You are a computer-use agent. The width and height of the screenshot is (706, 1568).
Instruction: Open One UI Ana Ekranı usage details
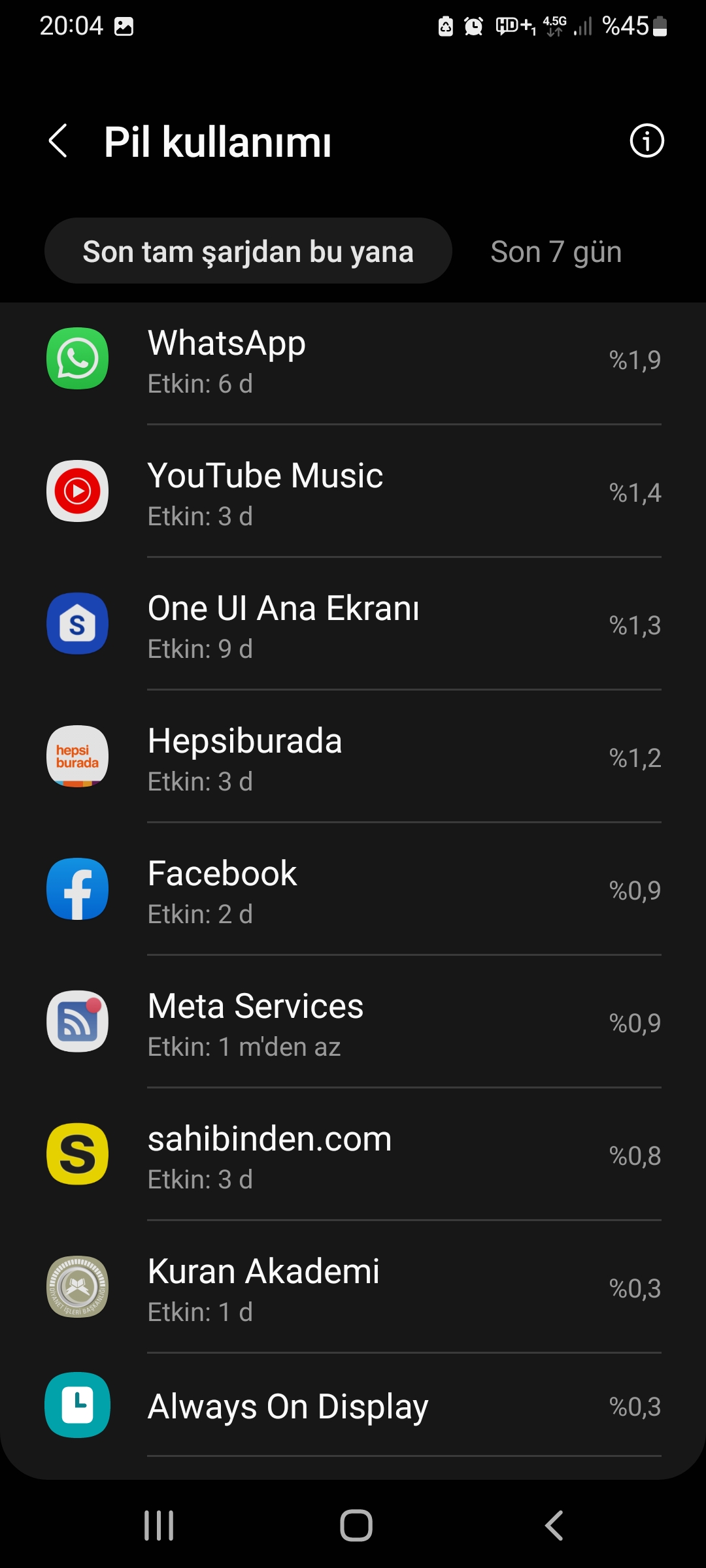click(353, 626)
